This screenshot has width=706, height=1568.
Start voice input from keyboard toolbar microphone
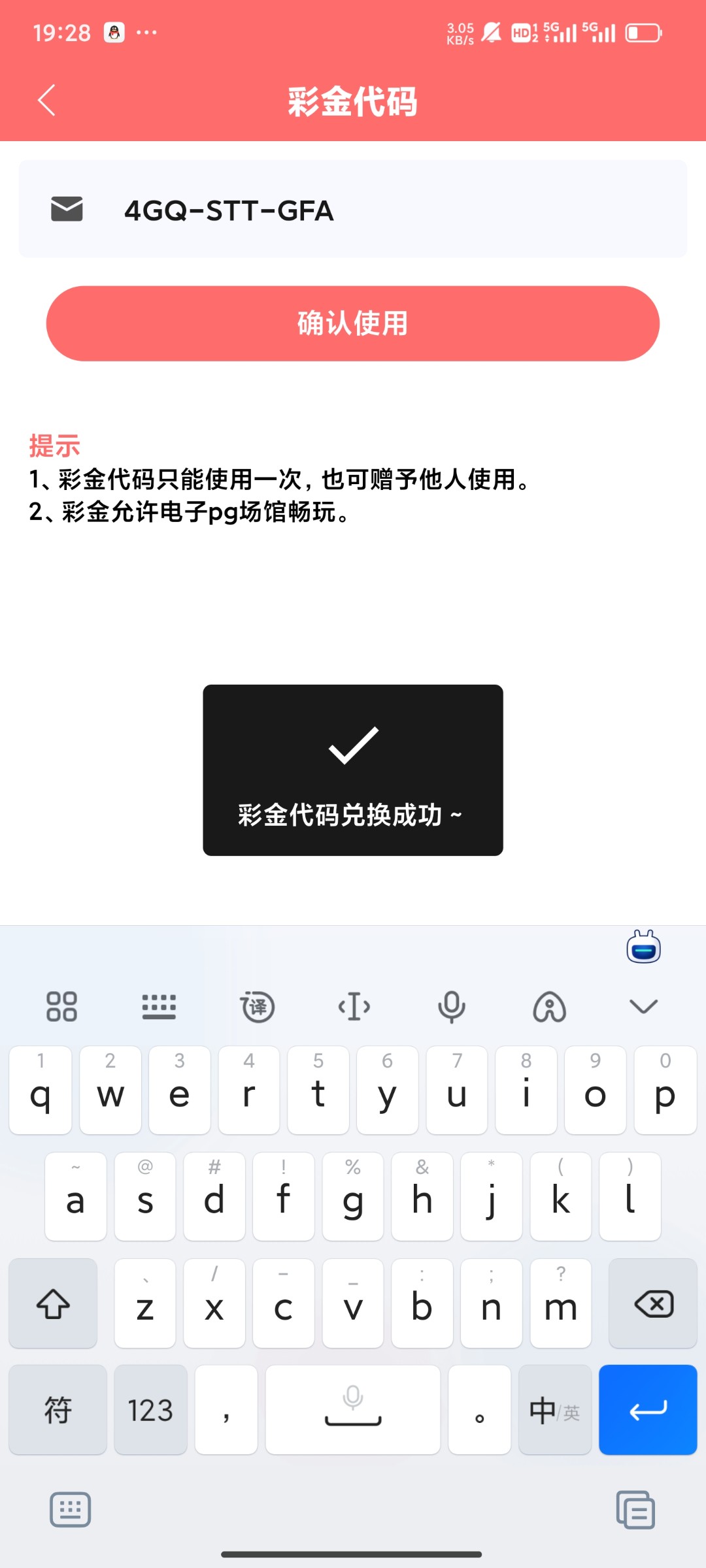451,1006
